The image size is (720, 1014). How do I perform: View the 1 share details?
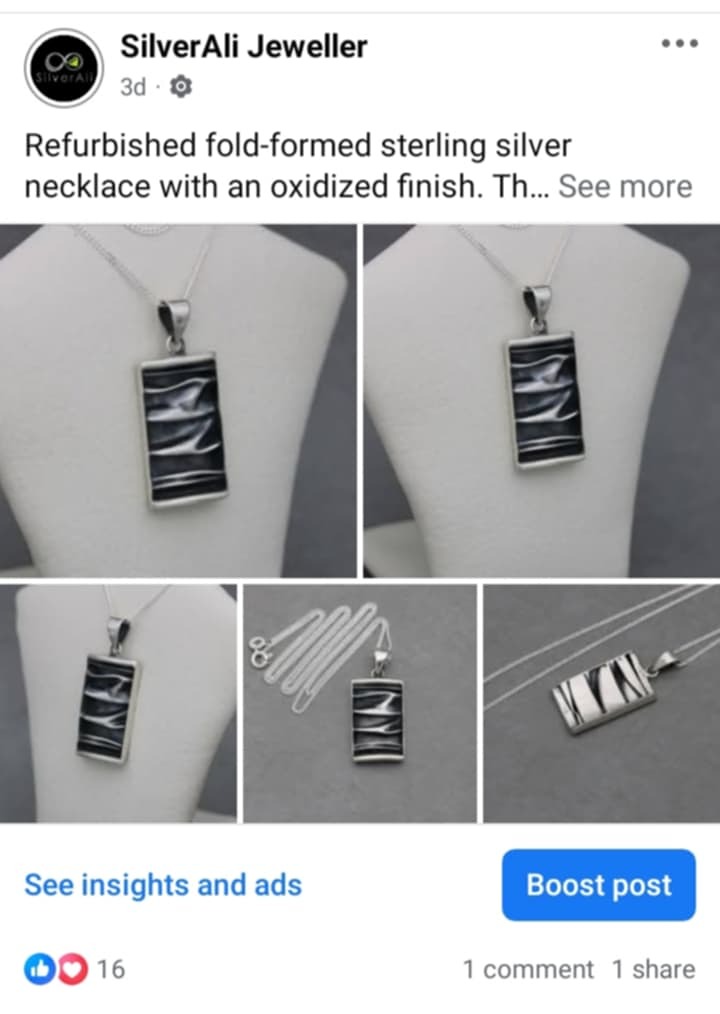pyautogui.click(x=653, y=969)
